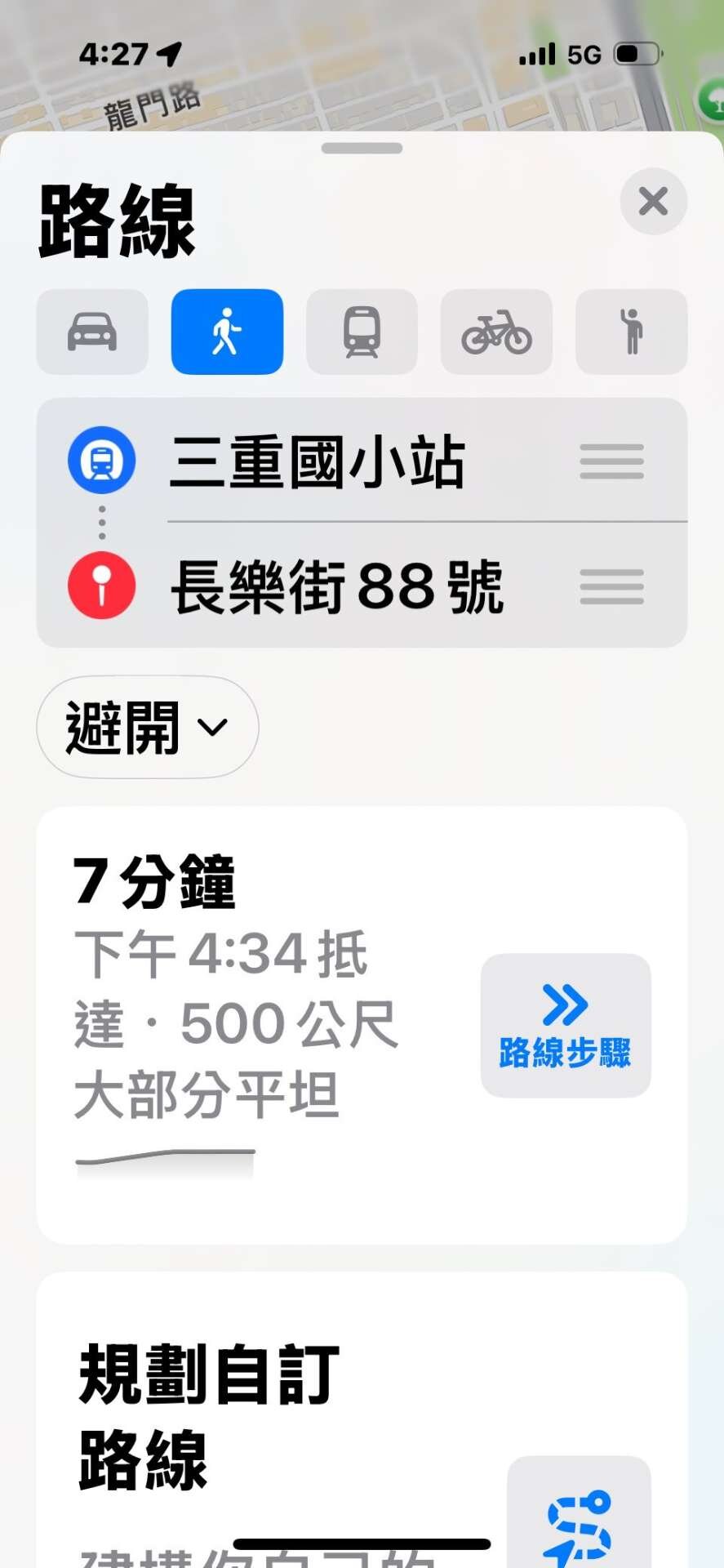
Task: Select the ride-hailing mode tab
Action: [x=631, y=332]
